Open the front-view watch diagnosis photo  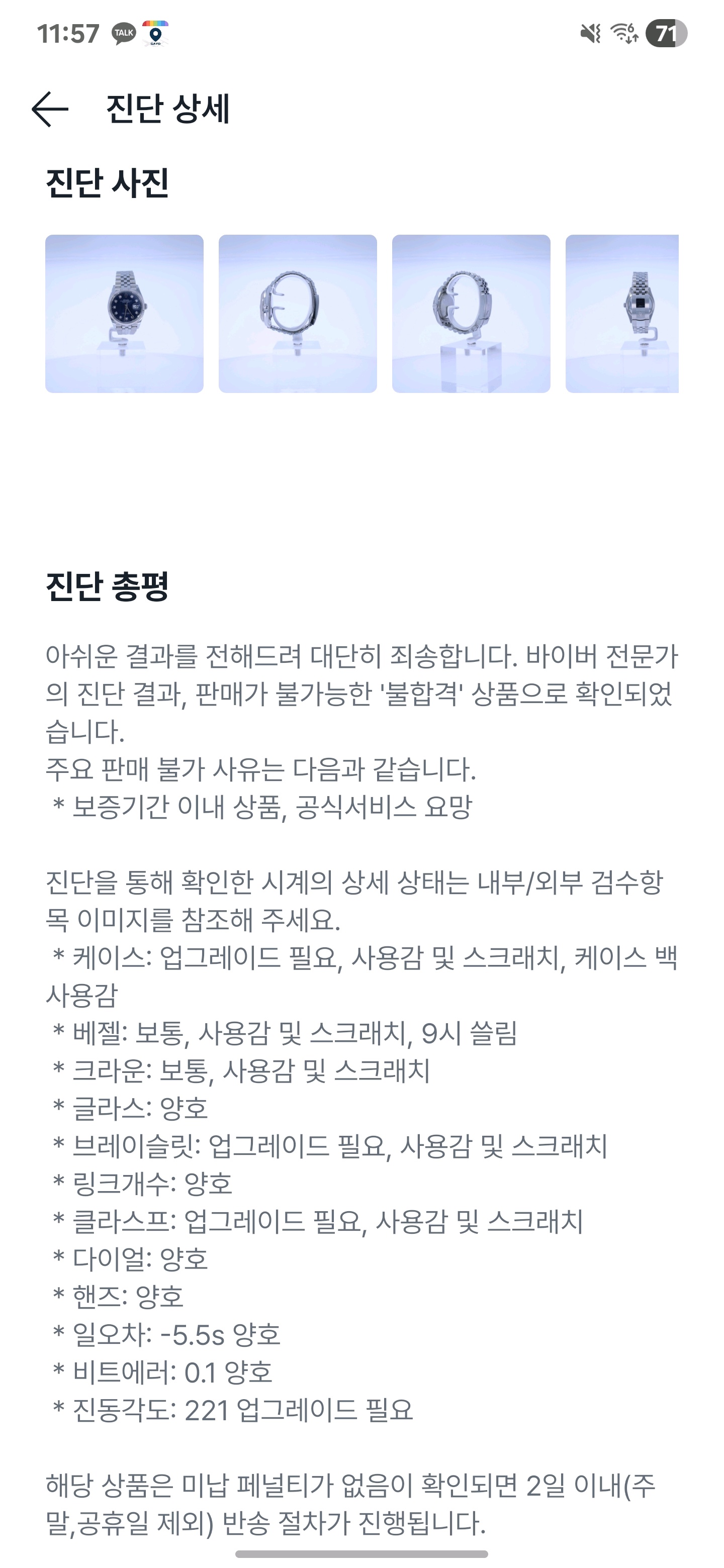click(x=124, y=314)
